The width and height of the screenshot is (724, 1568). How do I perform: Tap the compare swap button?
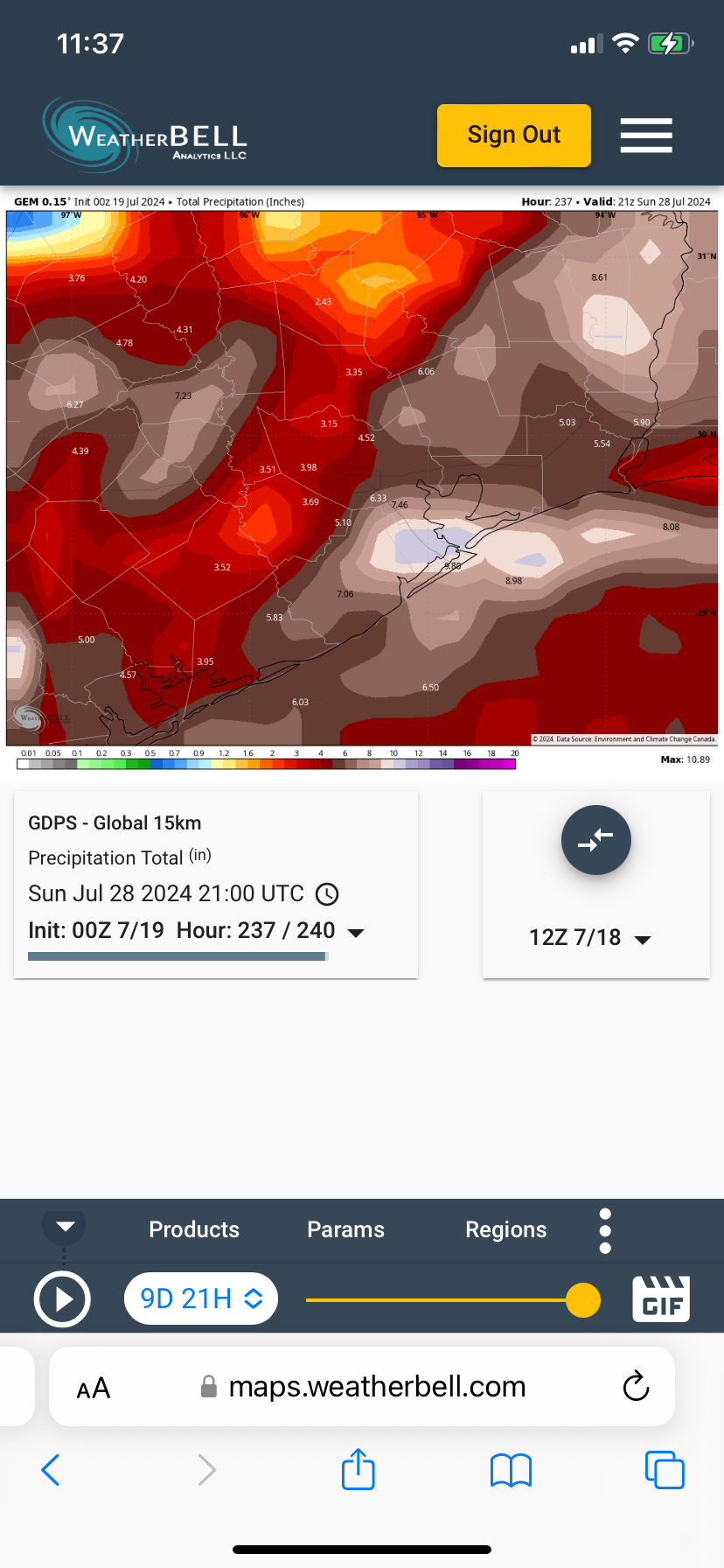595,840
